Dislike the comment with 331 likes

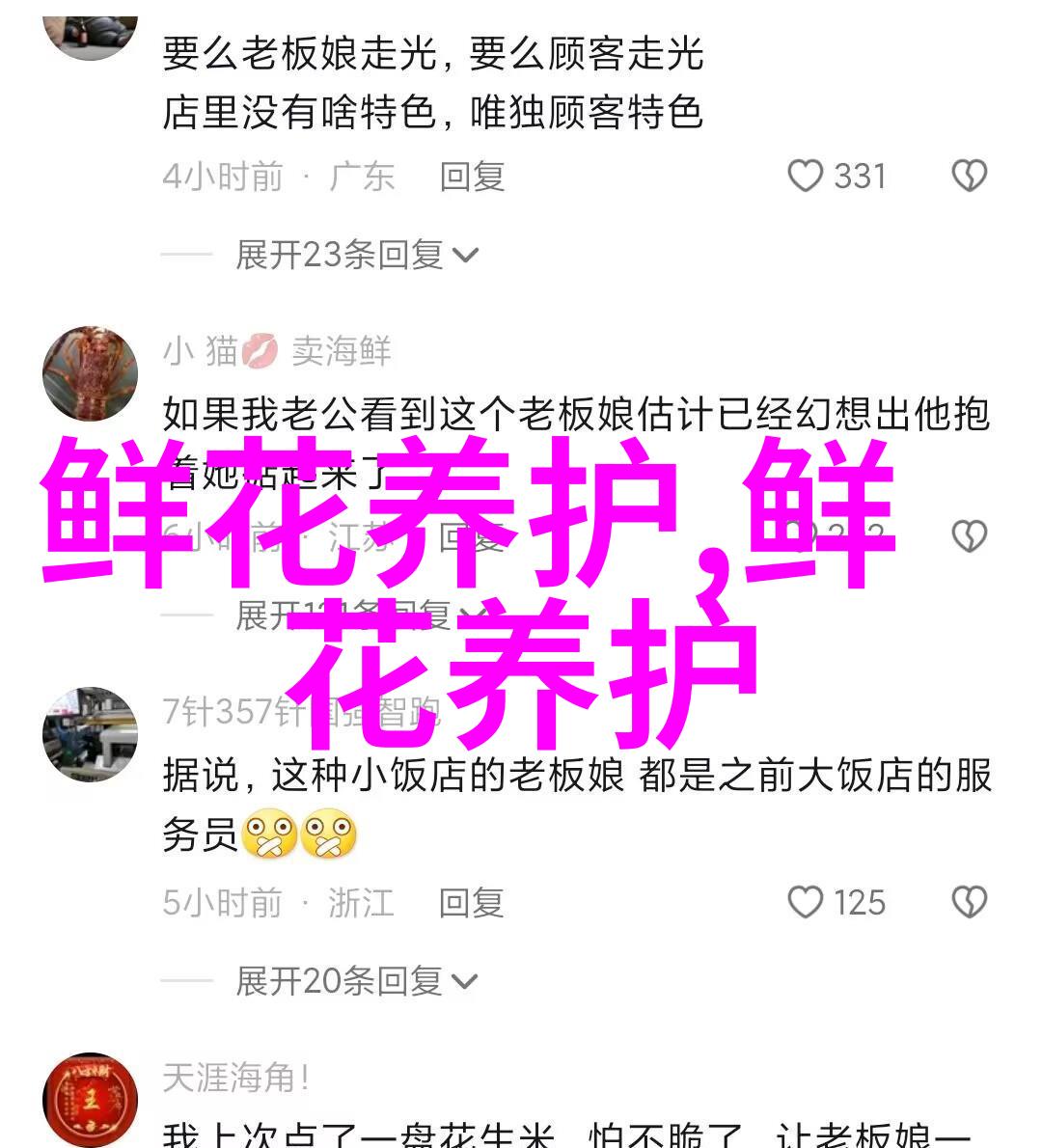coord(969,177)
